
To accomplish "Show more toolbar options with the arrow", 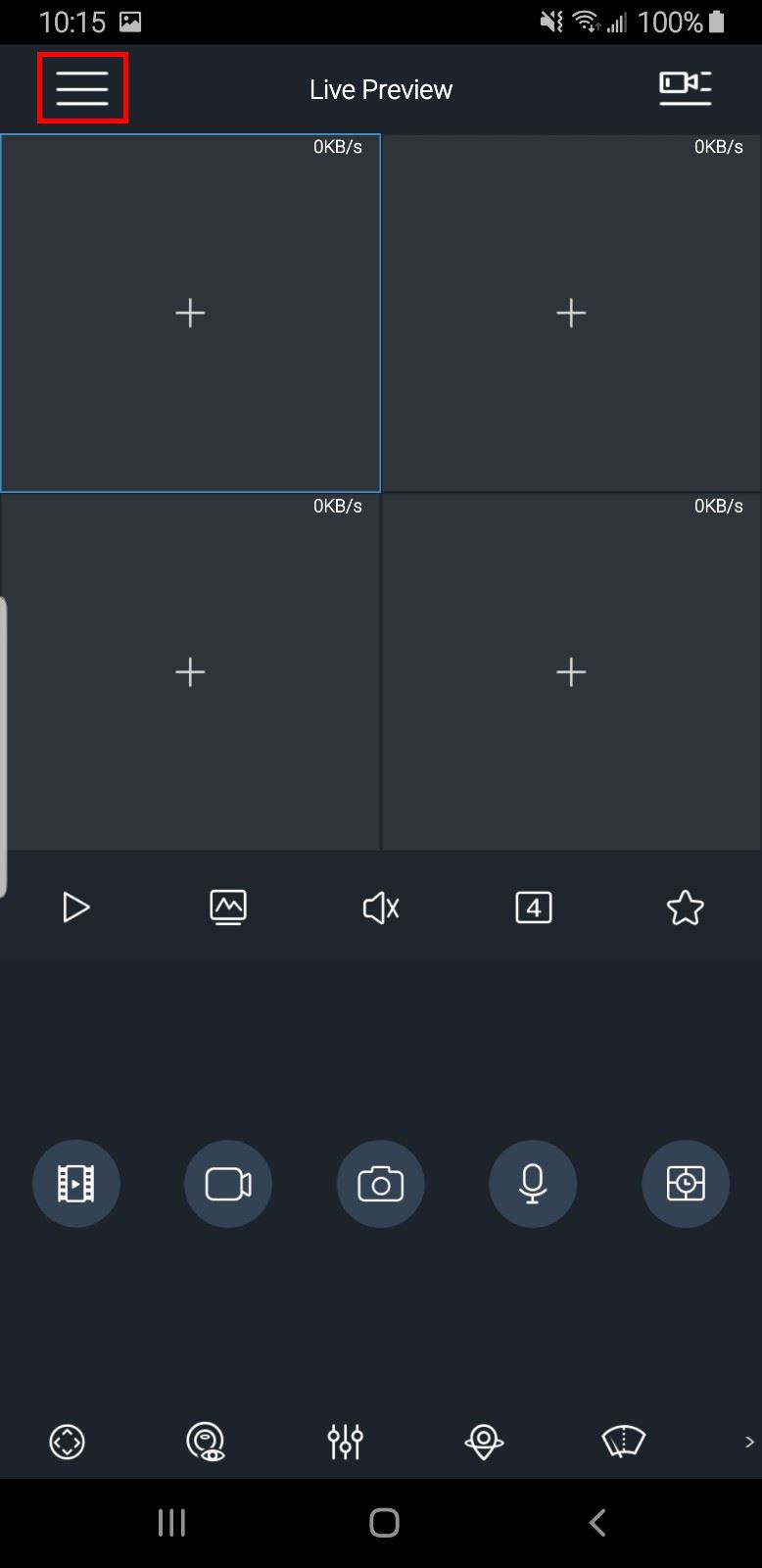I will coord(749,1442).
